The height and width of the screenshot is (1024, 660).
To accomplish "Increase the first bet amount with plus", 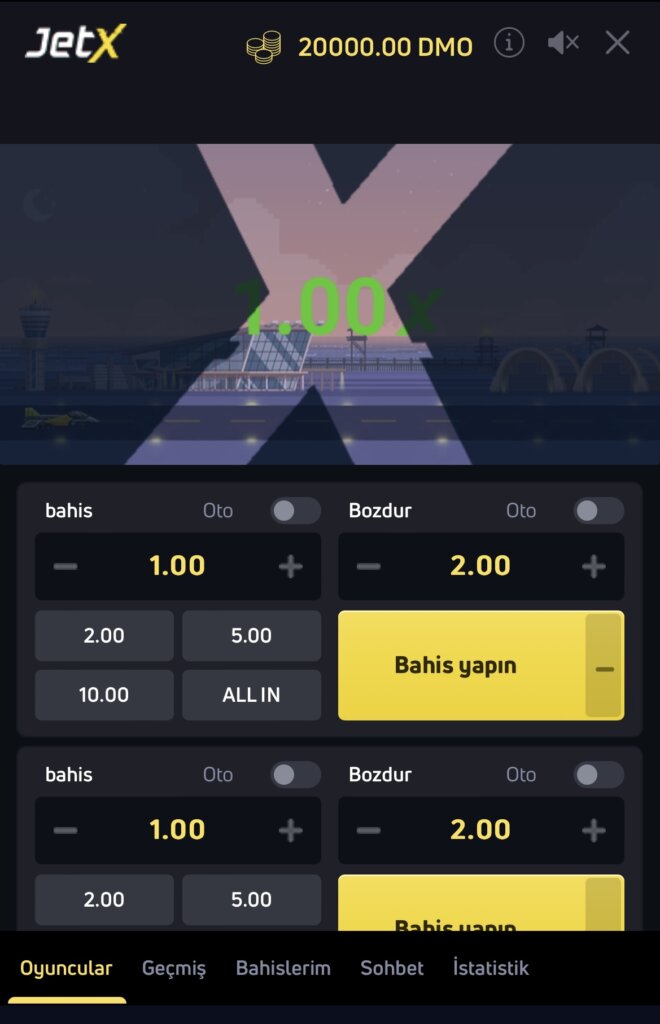I will click(x=290, y=566).
